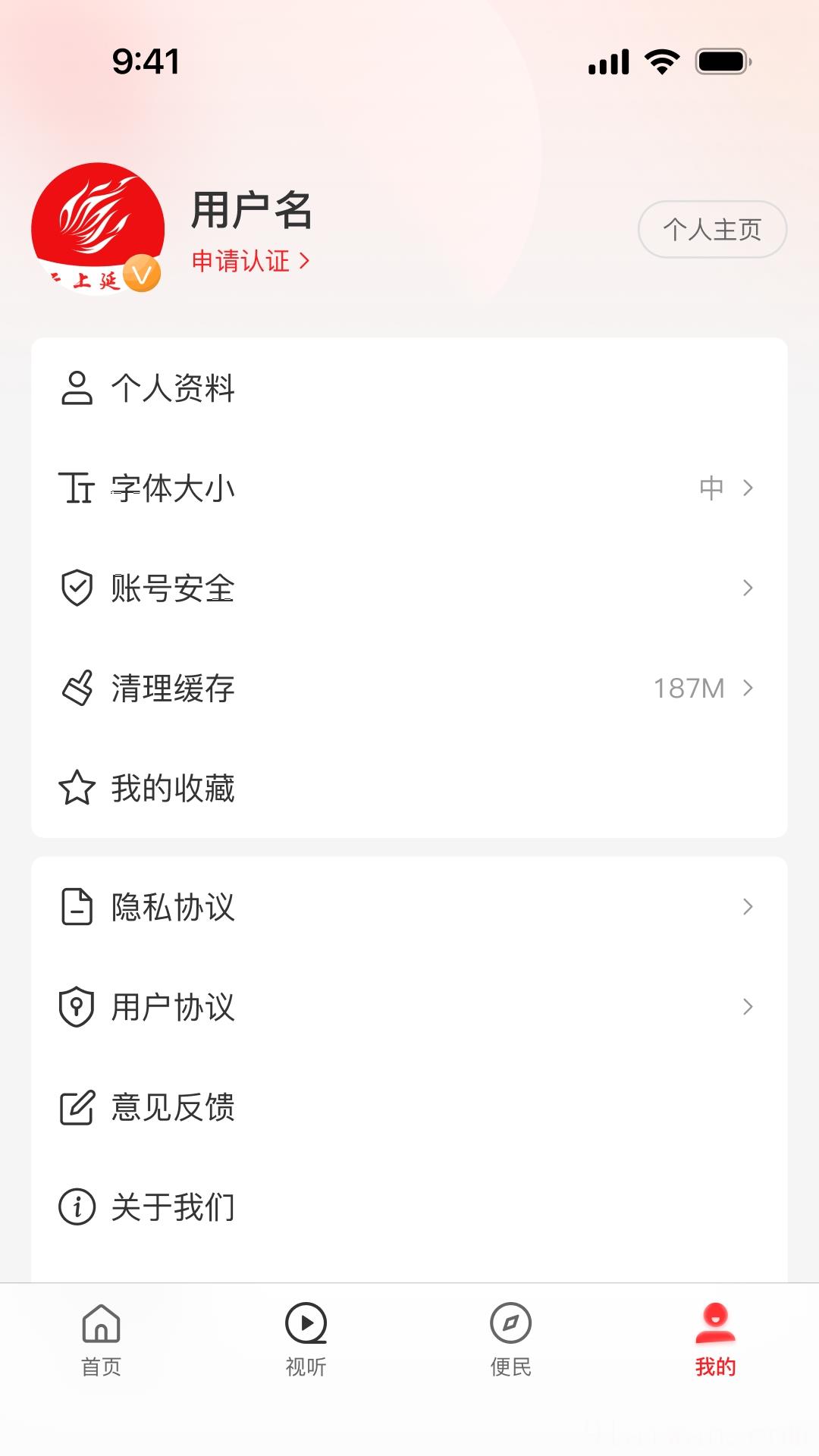Click the 字体大小 font size icon
This screenshot has width=819, height=1456.
pyautogui.click(x=75, y=489)
